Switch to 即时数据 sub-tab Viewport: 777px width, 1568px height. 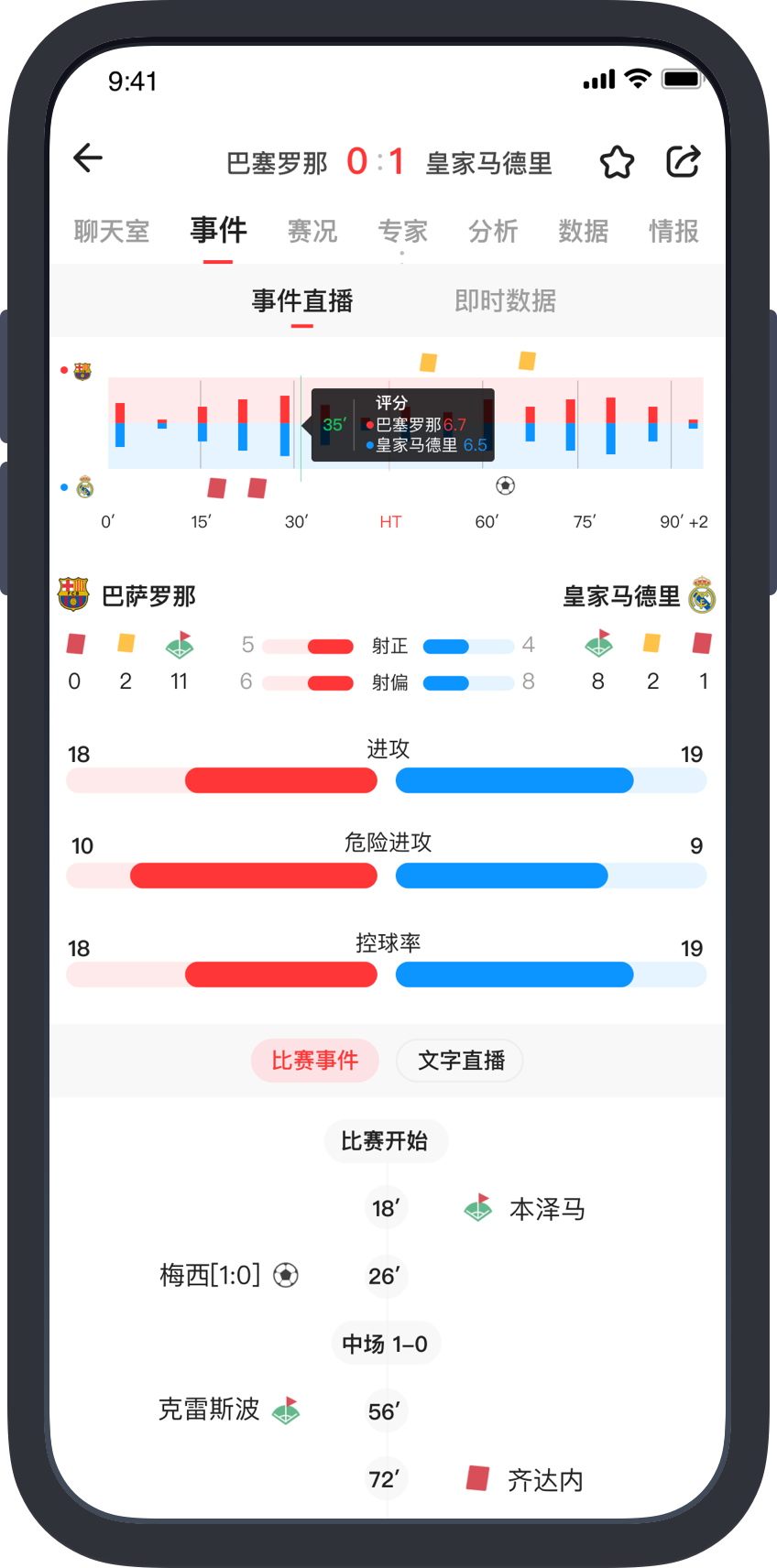click(505, 300)
